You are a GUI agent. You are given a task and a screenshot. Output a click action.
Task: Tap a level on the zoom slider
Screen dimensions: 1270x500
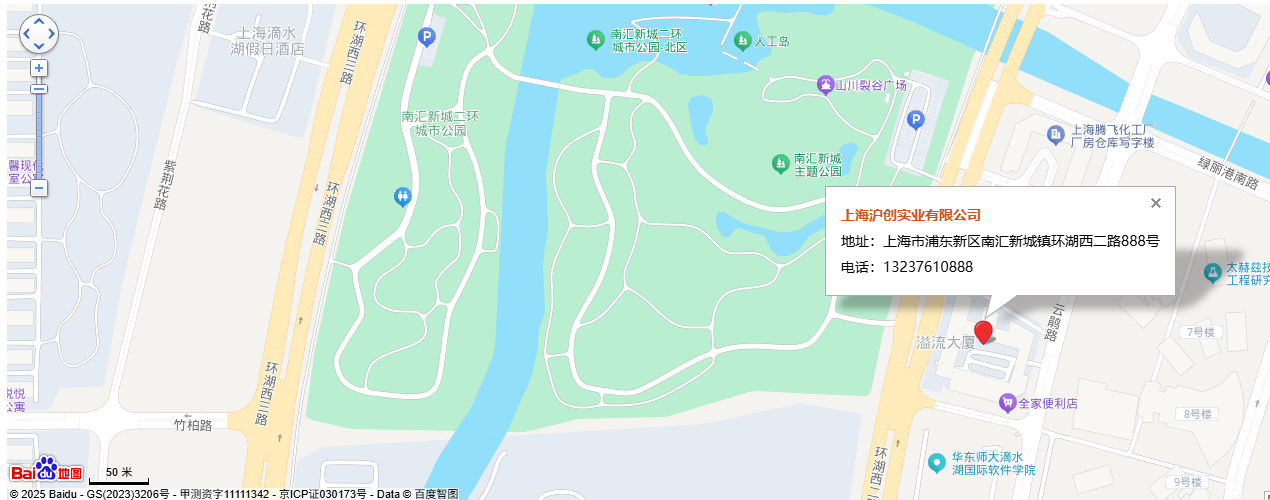click(39, 130)
